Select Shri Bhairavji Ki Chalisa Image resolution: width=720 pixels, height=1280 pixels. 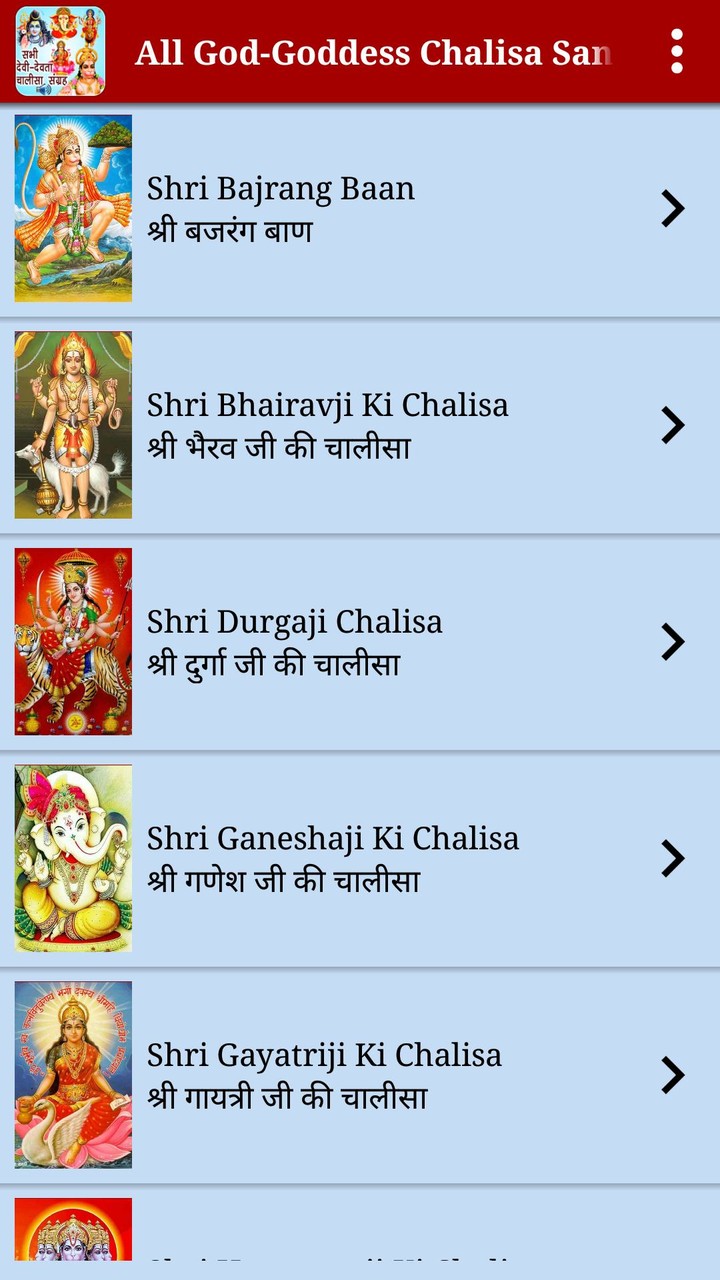coord(360,425)
